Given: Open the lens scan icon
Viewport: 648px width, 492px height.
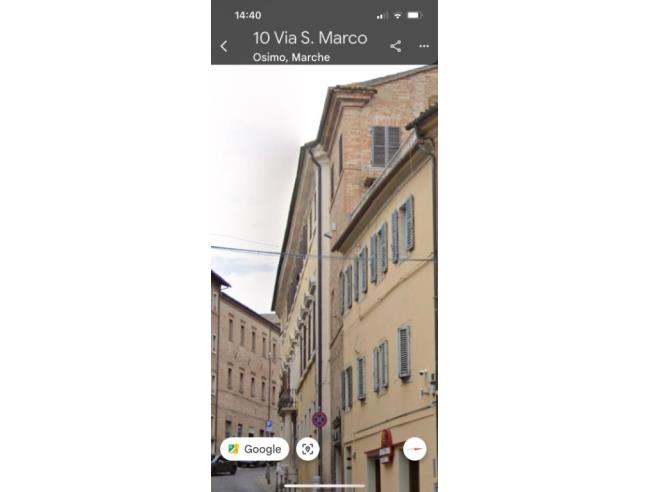Looking at the screenshot, I should pyautogui.click(x=308, y=449).
